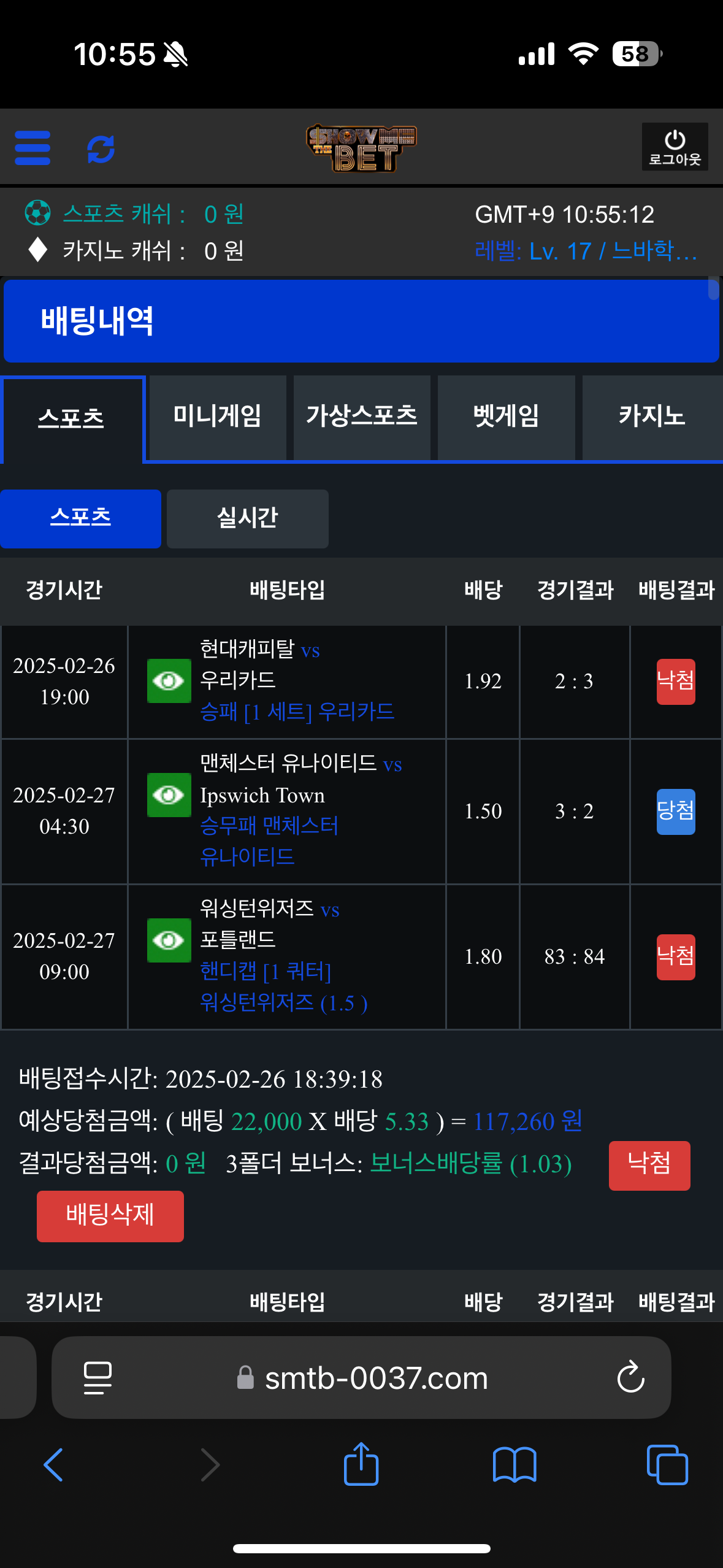Tap the eye icon for 맨체스터 유나이티드 match
This screenshot has width=723, height=1568.
pyautogui.click(x=169, y=795)
